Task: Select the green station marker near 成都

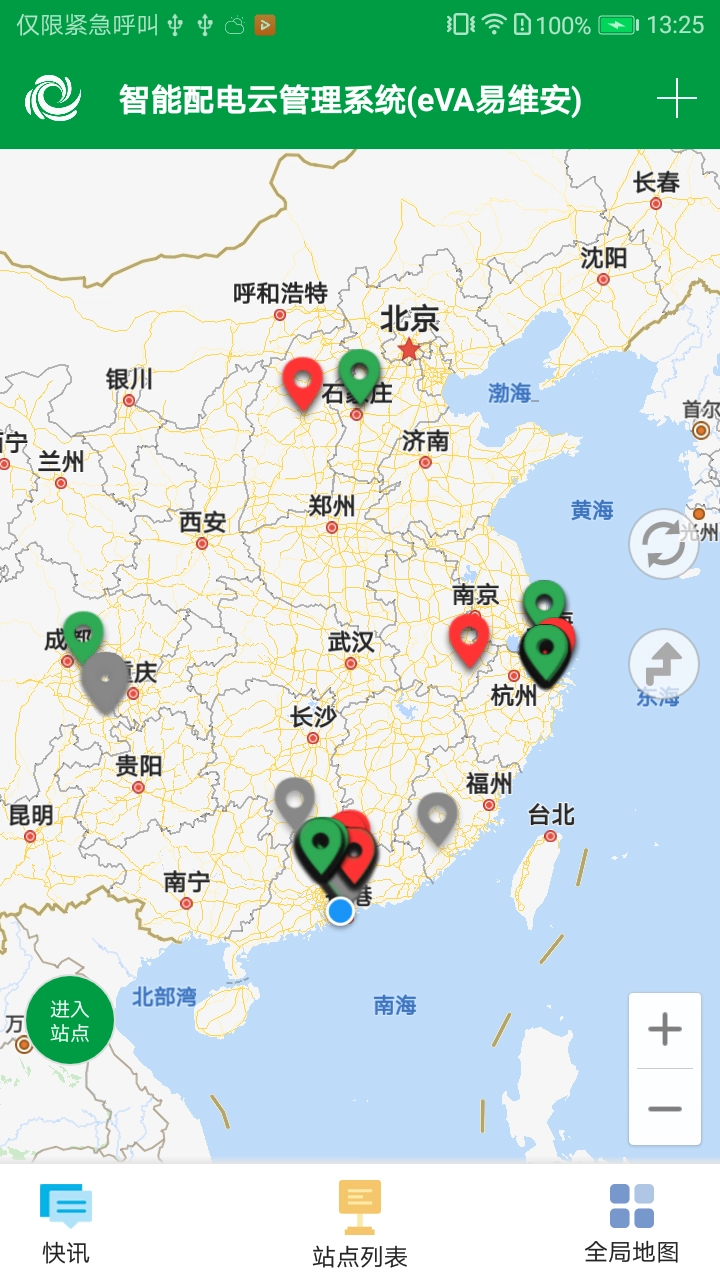Action: point(84,635)
